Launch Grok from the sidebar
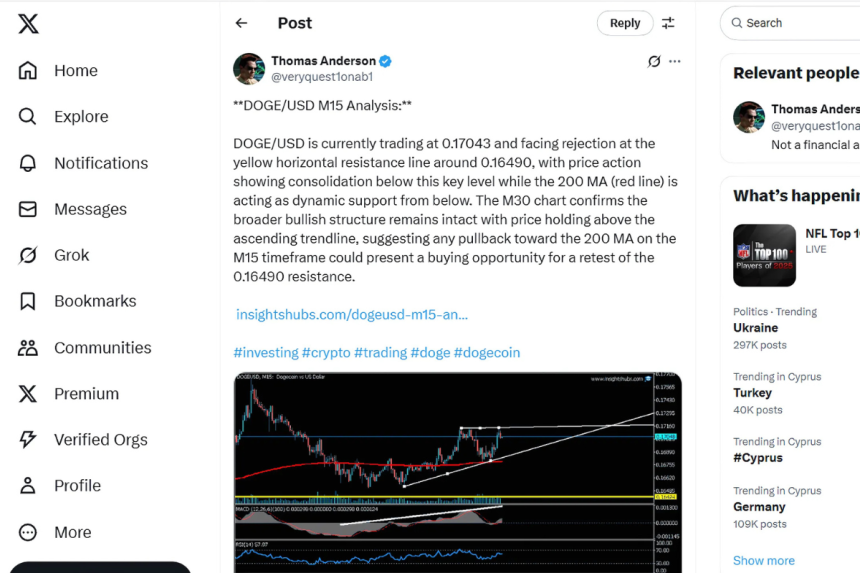Image resolution: width=860 pixels, height=573 pixels. point(71,255)
